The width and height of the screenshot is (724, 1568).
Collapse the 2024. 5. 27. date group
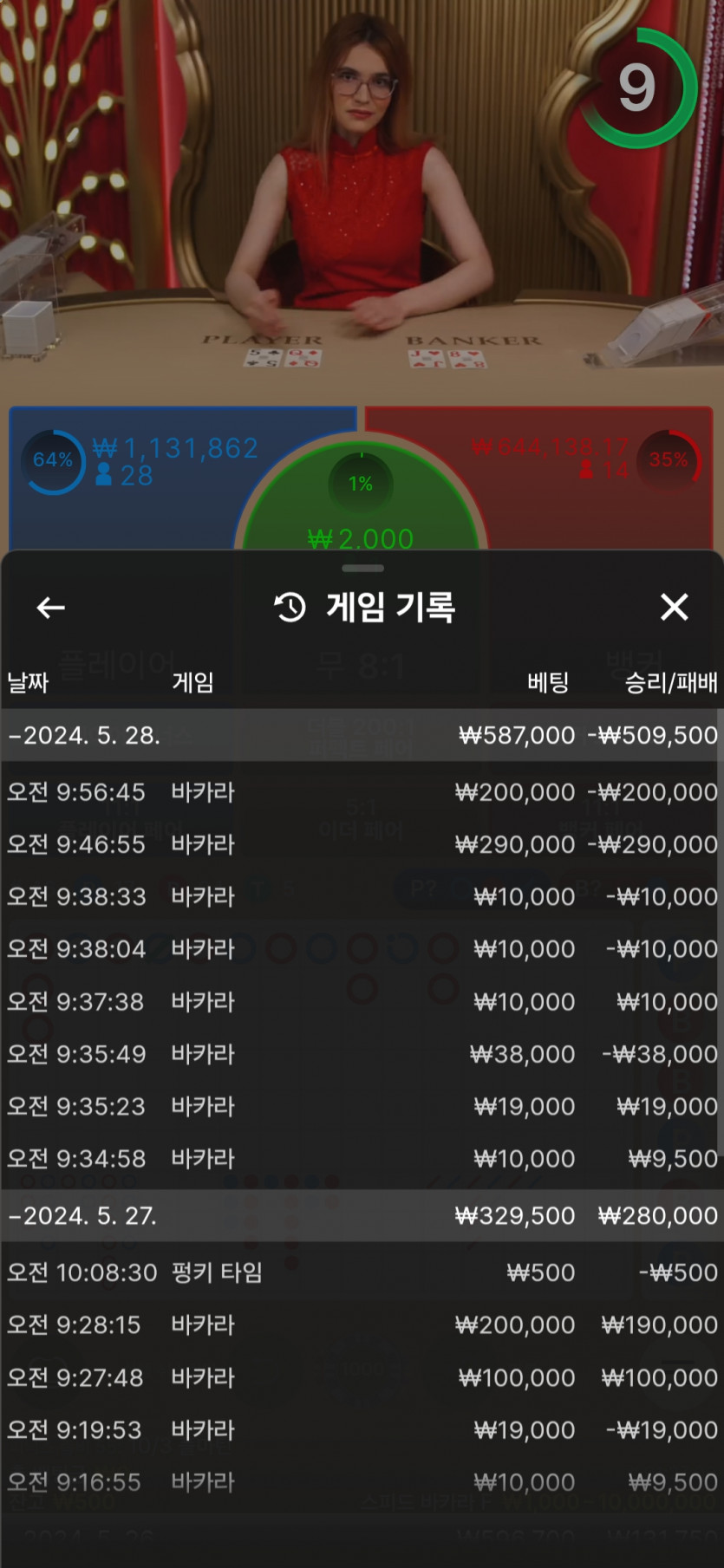[362, 1216]
